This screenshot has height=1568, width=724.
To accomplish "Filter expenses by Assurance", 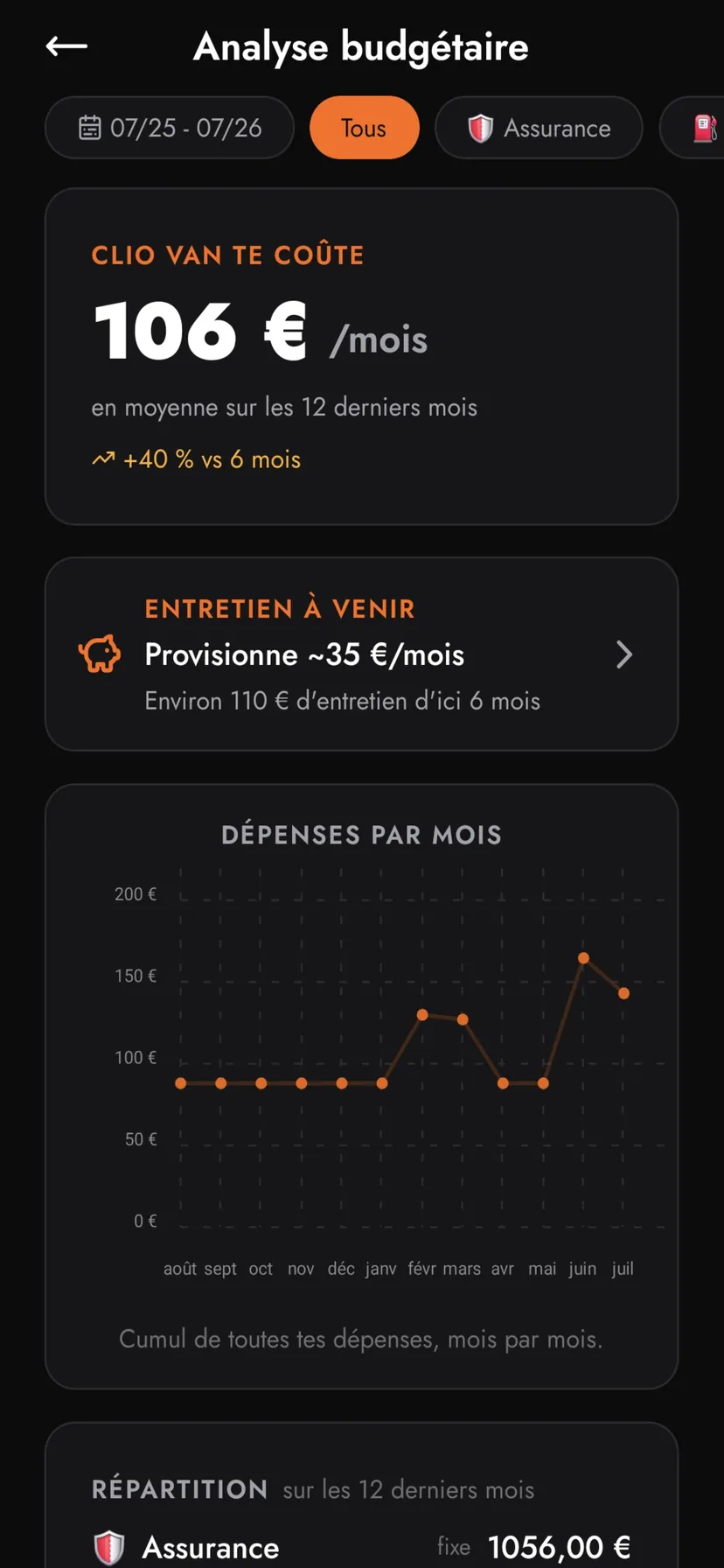I will 539,128.
